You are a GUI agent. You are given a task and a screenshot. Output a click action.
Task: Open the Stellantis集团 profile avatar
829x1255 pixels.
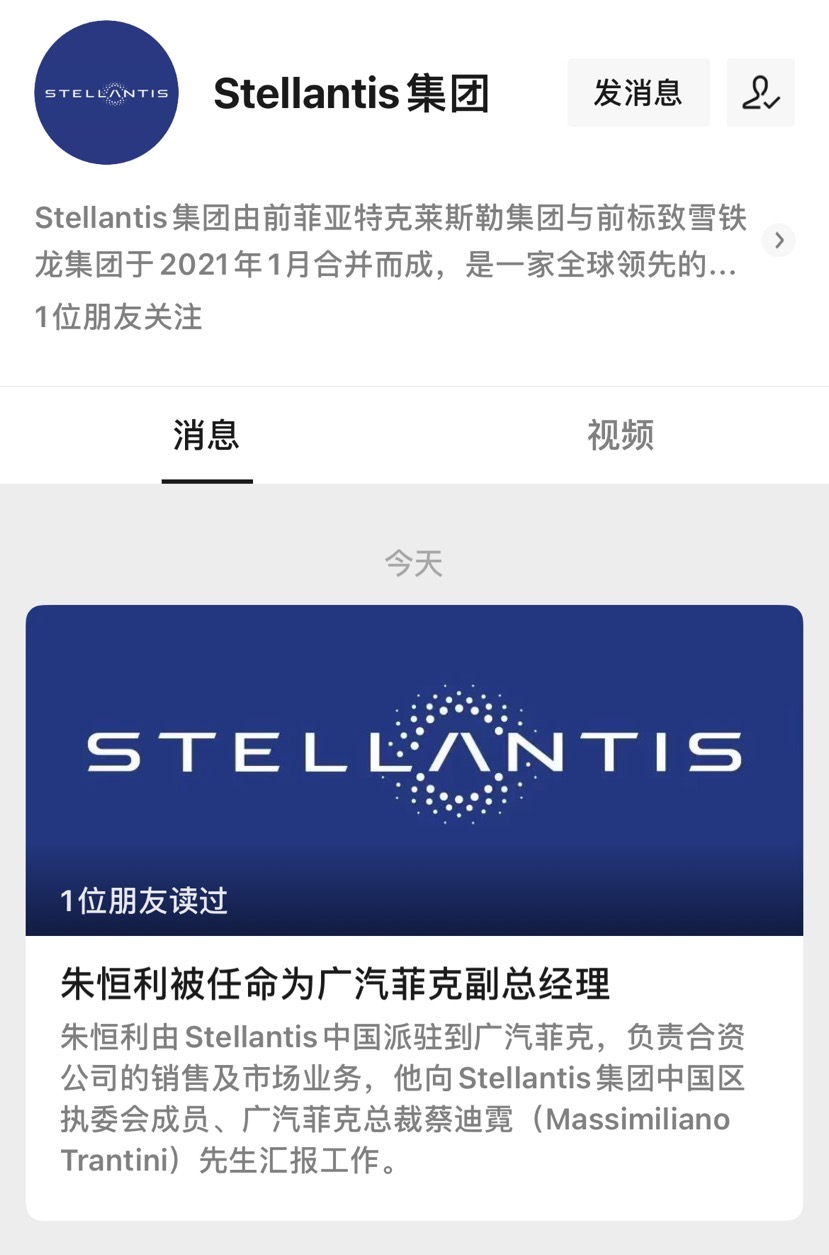tap(106, 93)
